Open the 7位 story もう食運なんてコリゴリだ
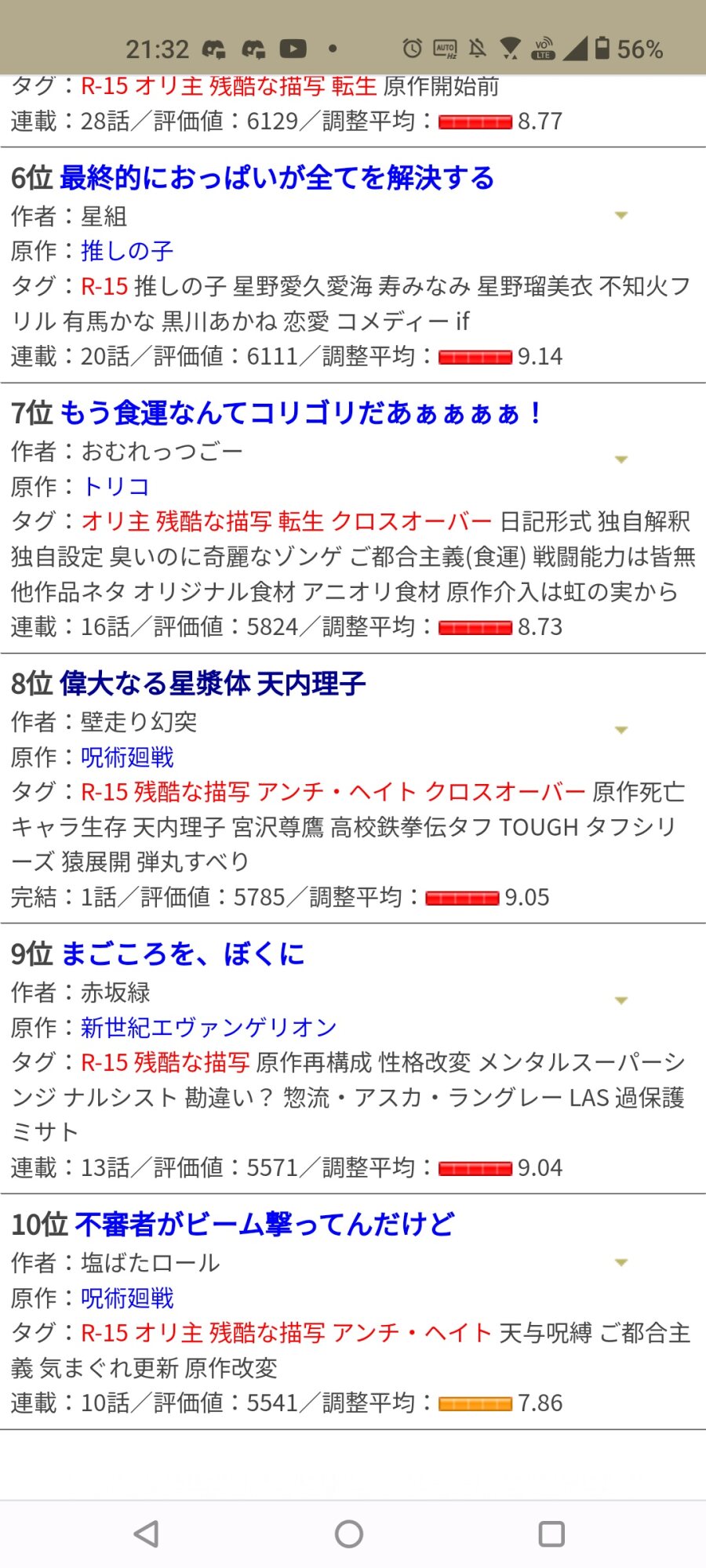 click(301, 413)
